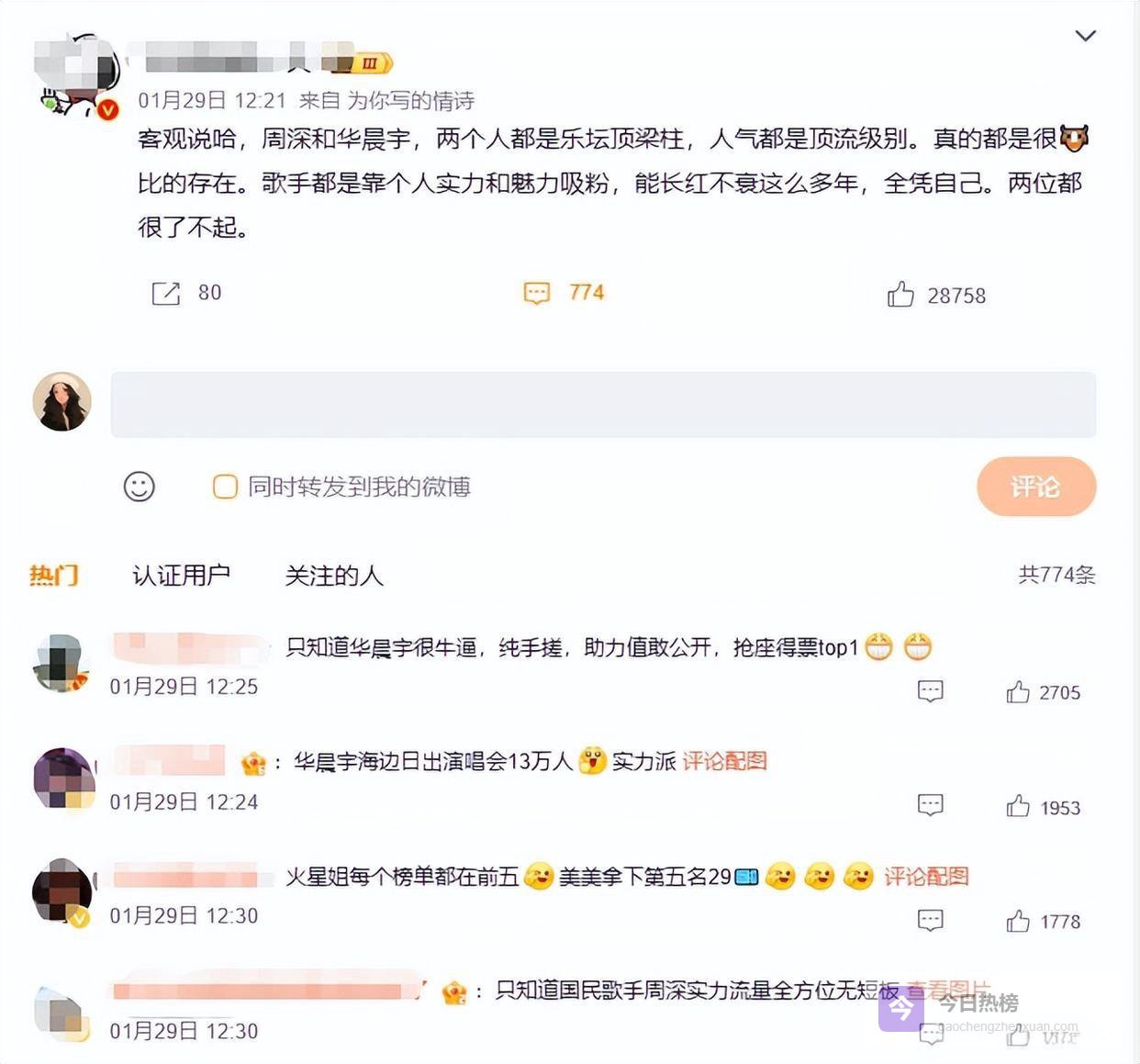Viewport: 1140px width, 1064px height.
Task: Check 同时转发到我的微博 box
Action: pyautogui.click(x=225, y=487)
